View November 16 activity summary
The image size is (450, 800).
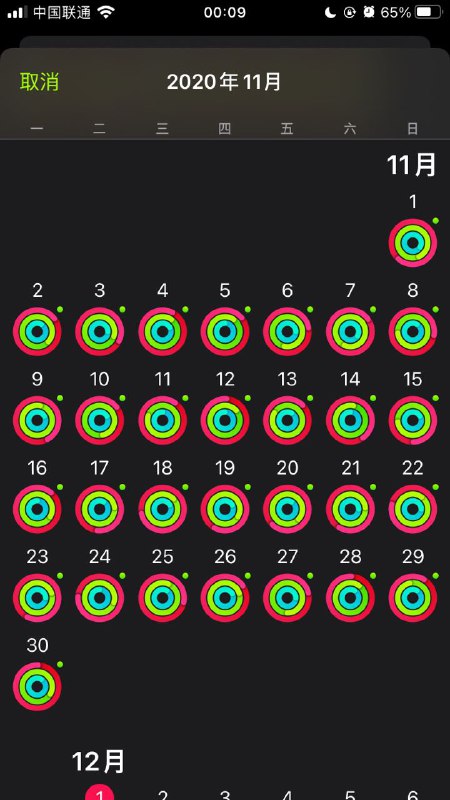37,509
